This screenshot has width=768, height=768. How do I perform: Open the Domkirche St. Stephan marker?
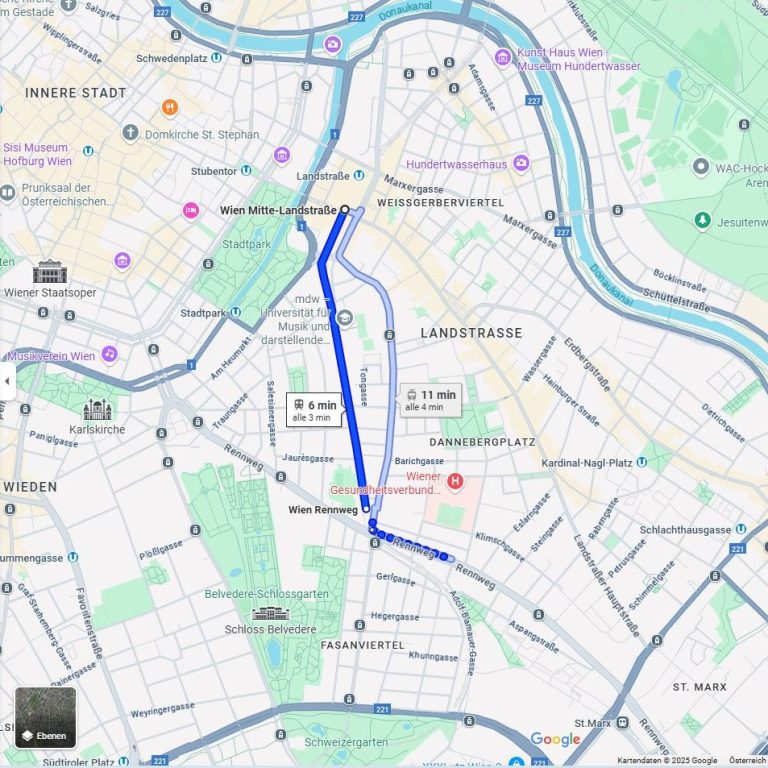(x=130, y=133)
